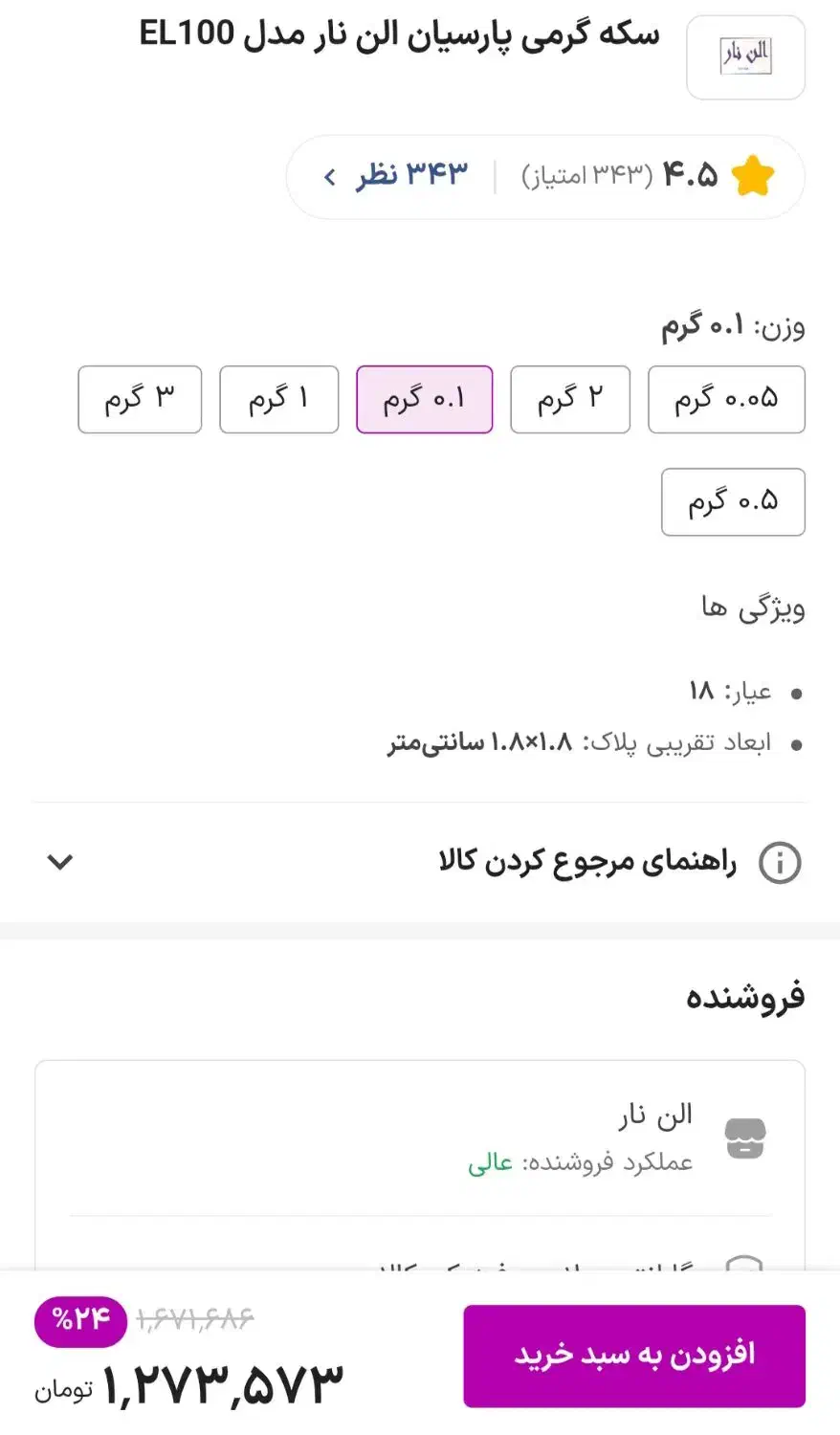Choose the ۰.۵ گرم weight option
Image resolution: width=840 pixels, height=1435 pixels.
[733, 502]
